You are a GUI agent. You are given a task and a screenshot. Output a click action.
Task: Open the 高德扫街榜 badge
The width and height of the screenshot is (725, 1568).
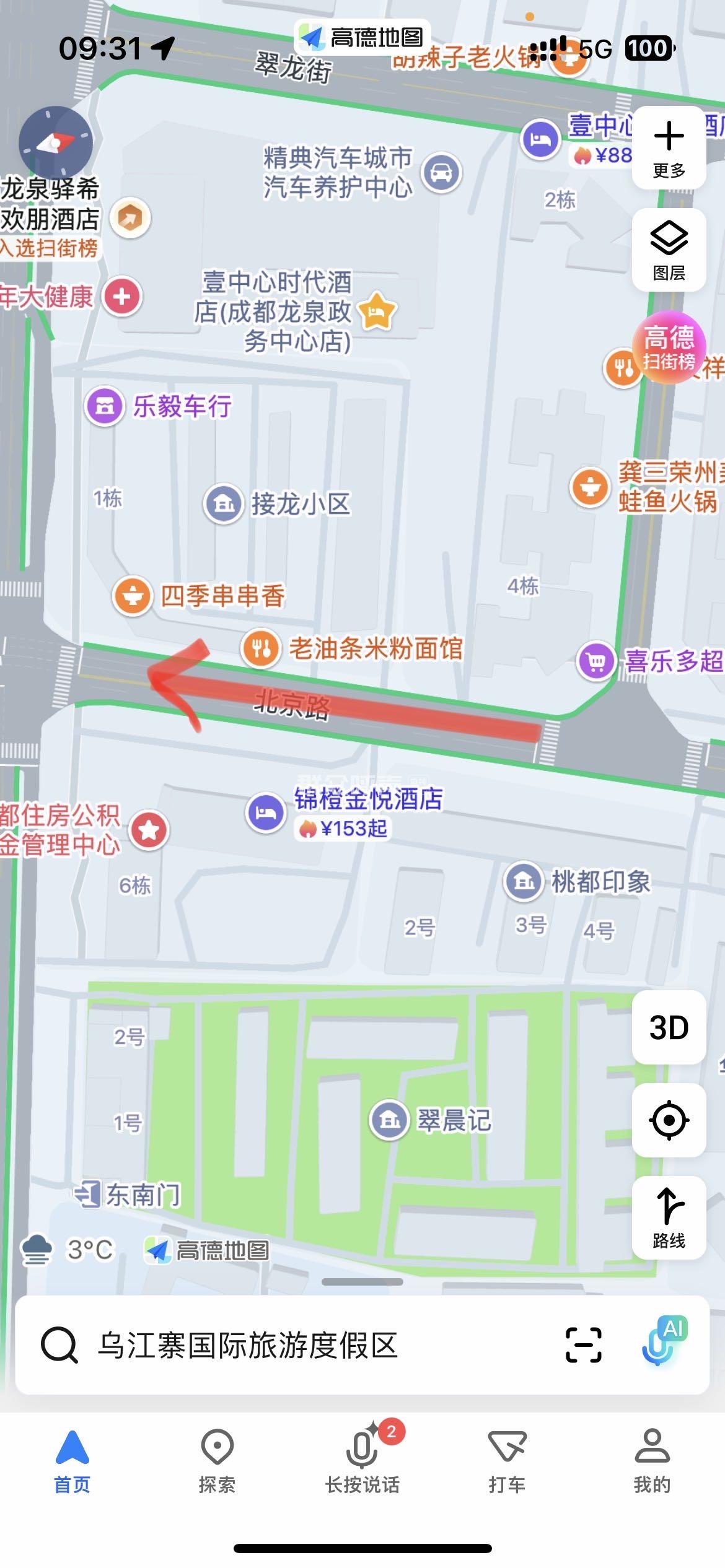669,347
